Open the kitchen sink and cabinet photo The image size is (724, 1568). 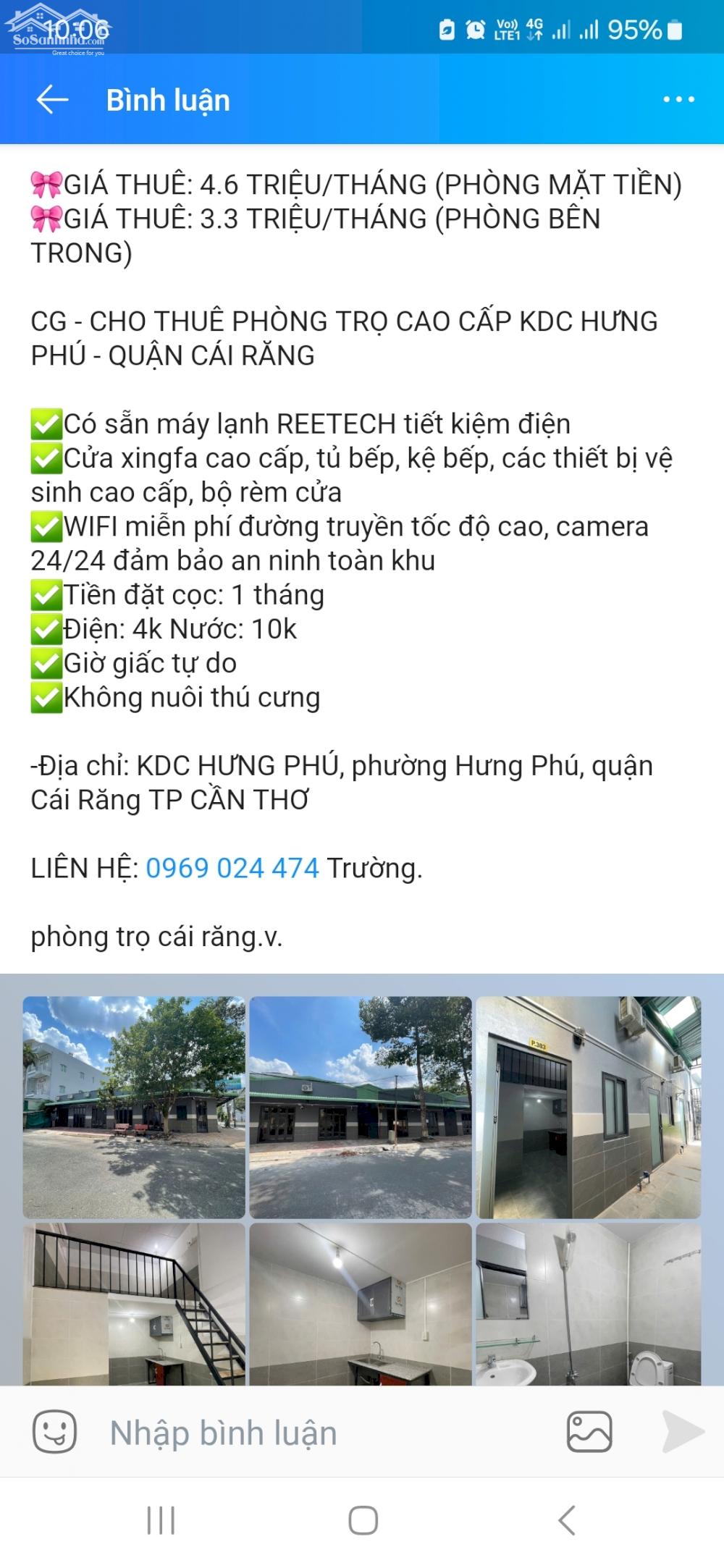(x=361, y=1304)
